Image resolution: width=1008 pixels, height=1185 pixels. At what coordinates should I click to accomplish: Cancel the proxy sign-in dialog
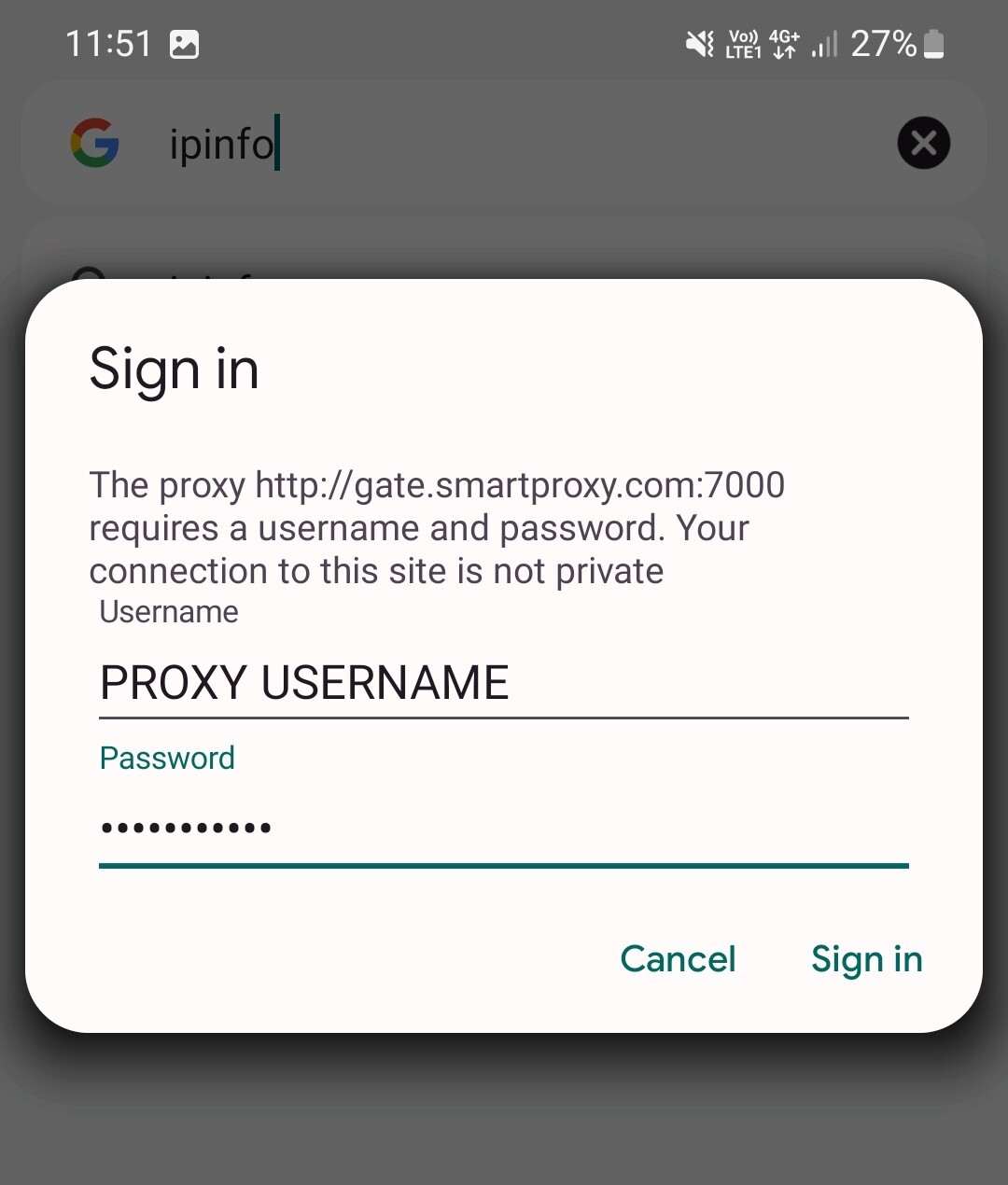(678, 959)
